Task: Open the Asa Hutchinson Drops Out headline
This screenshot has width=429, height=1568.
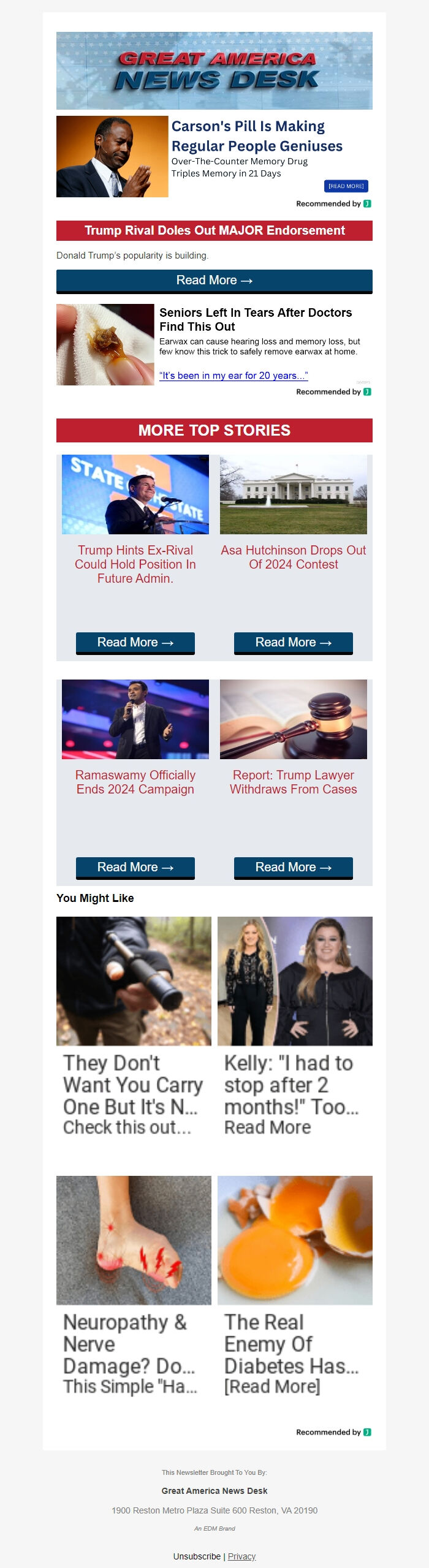Action: (x=293, y=557)
